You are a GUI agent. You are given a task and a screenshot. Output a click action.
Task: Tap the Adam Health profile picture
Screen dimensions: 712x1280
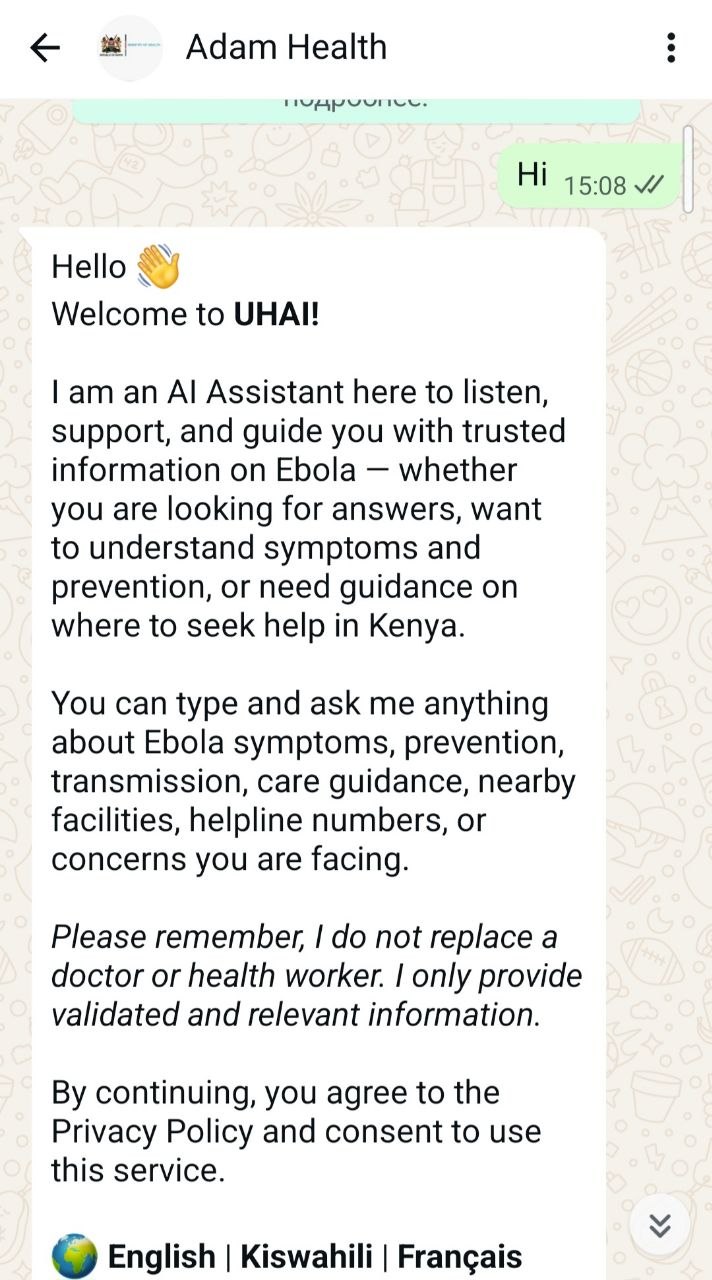(x=130, y=47)
